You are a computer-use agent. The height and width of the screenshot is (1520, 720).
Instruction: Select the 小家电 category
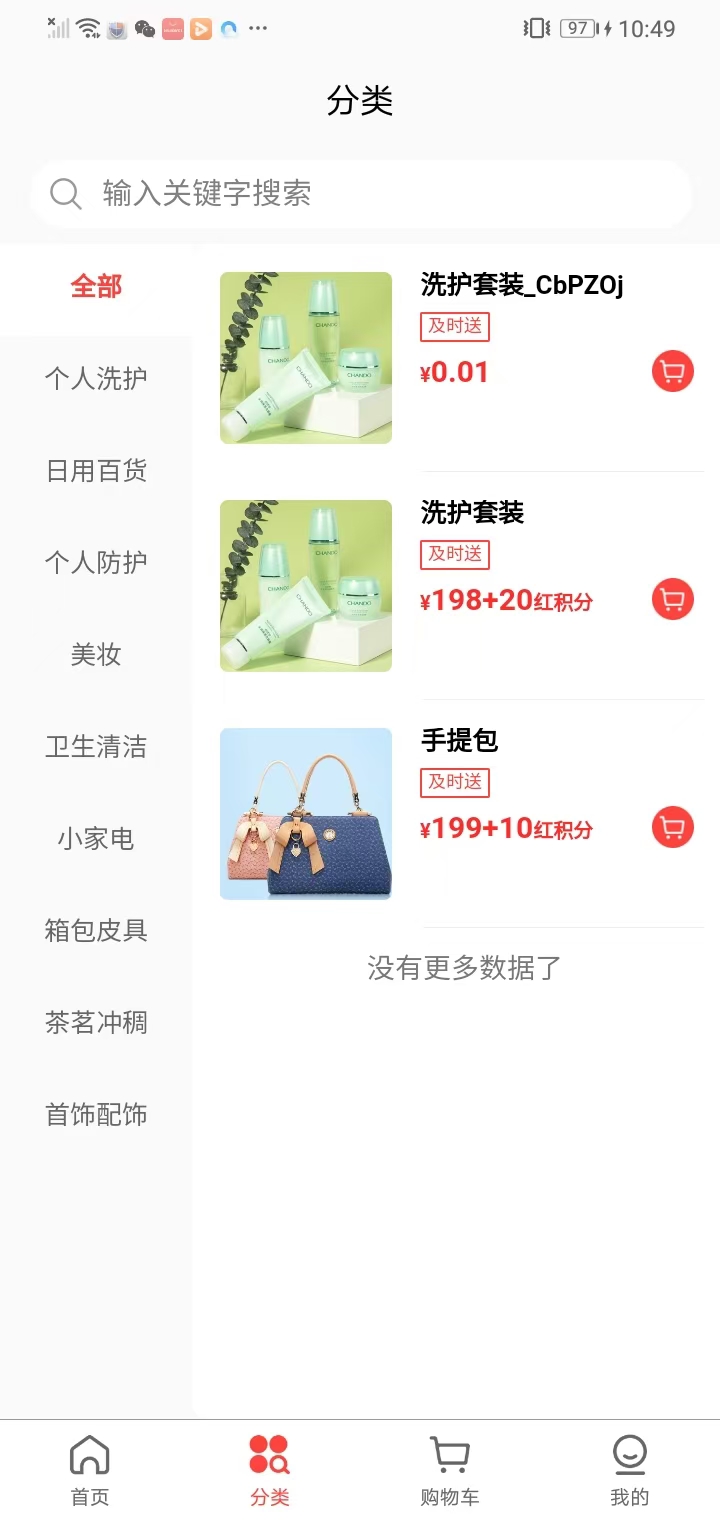point(95,839)
